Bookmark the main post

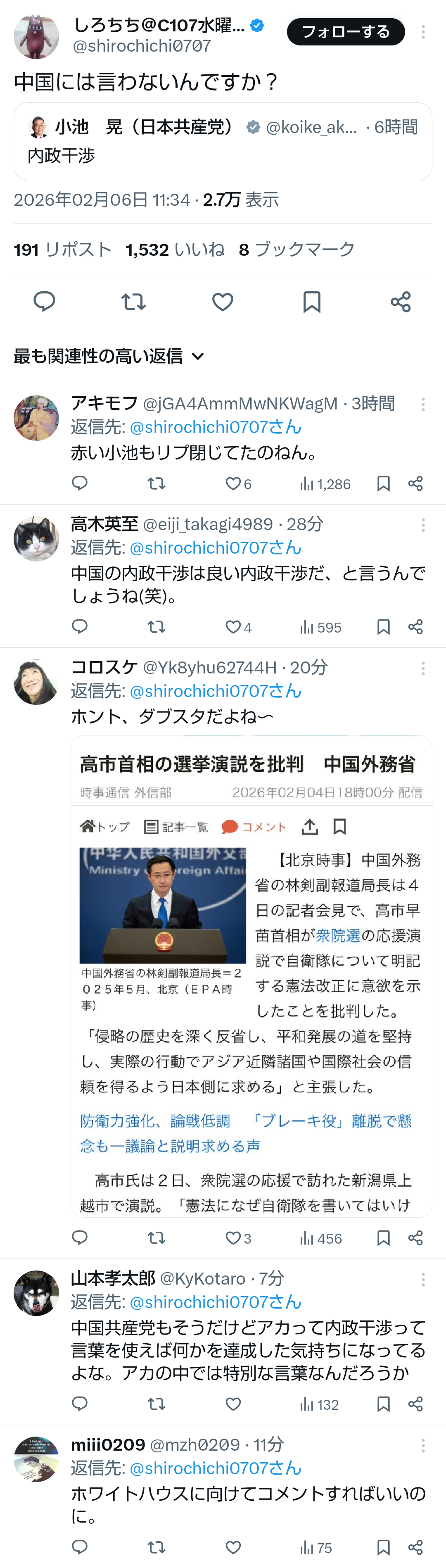(x=311, y=302)
